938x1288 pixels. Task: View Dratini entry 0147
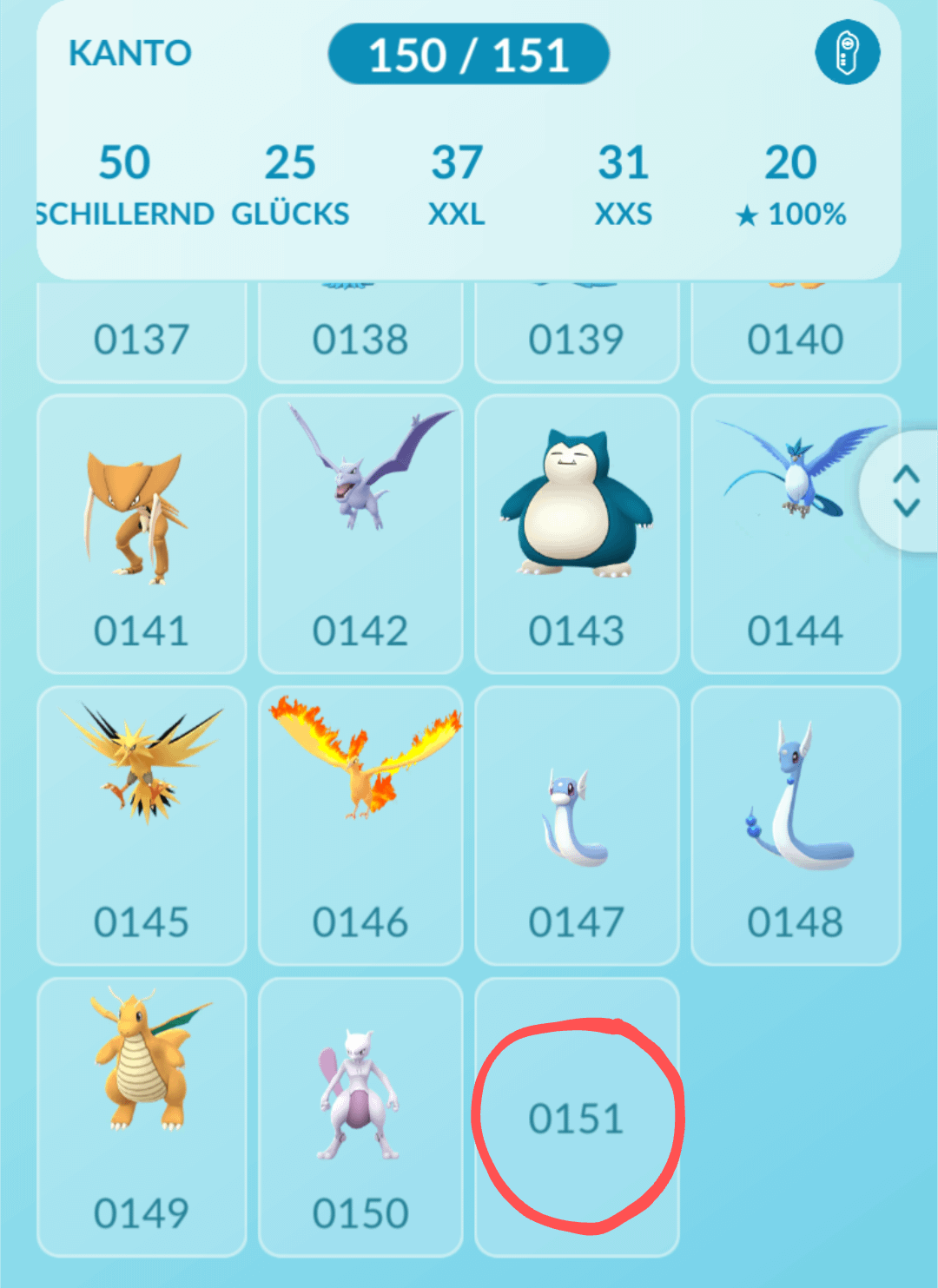tap(577, 825)
